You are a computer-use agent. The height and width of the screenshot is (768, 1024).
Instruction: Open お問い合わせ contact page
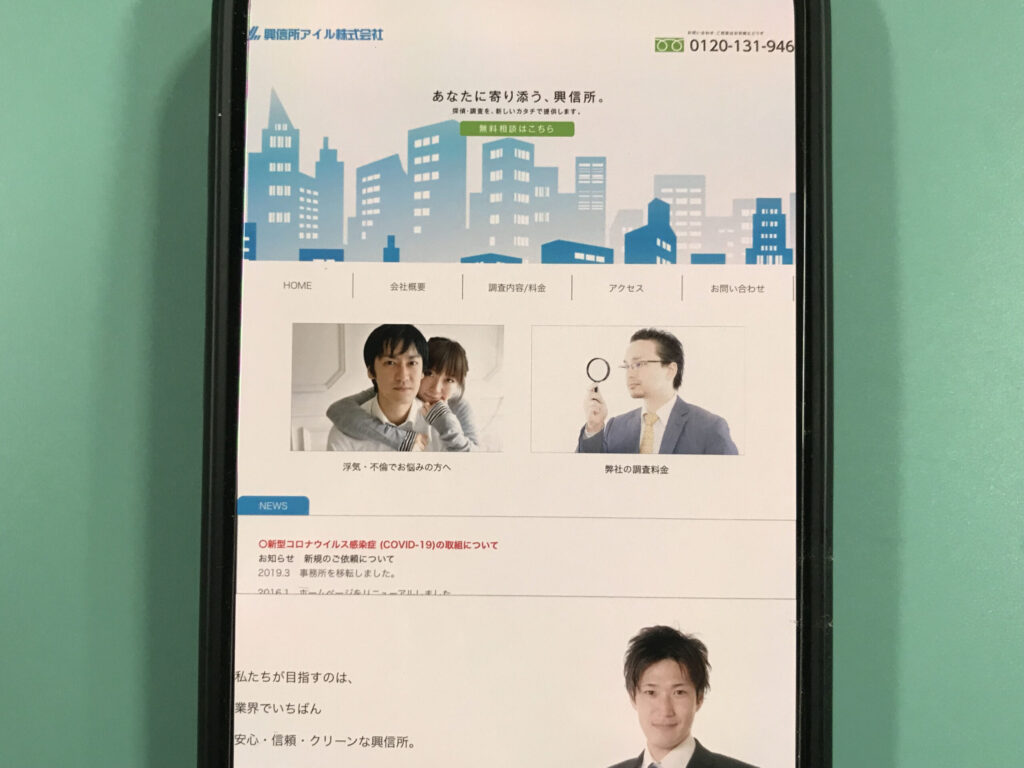click(737, 289)
